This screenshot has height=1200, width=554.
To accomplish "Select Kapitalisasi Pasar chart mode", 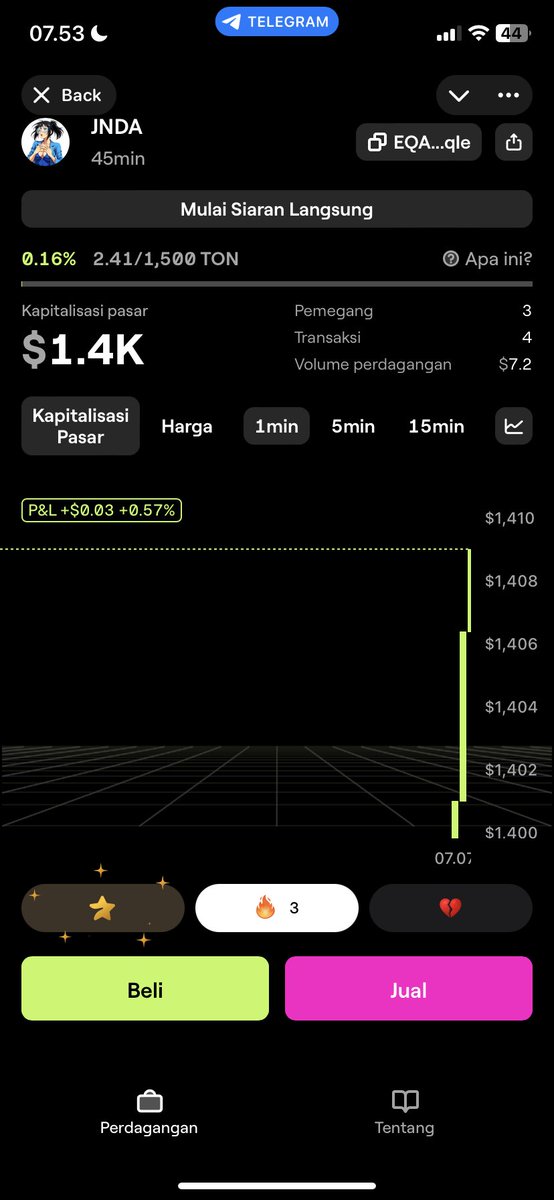I will 81,426.
